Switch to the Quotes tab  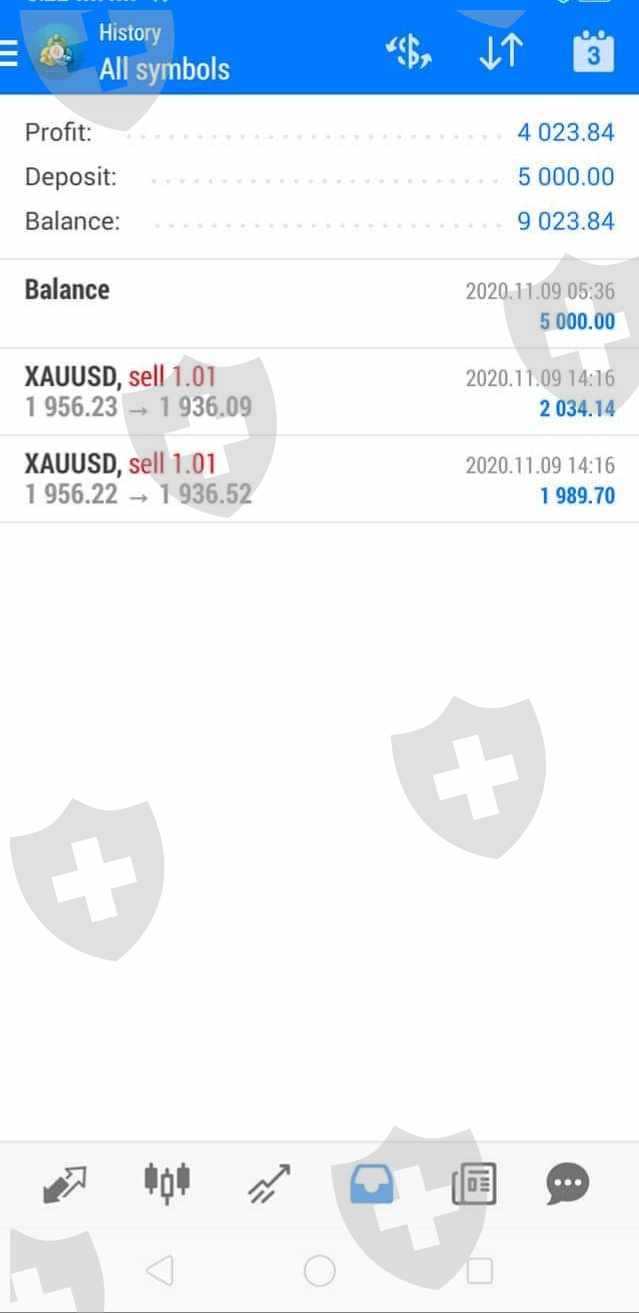pyautogui.click(x=65, y=1185)
